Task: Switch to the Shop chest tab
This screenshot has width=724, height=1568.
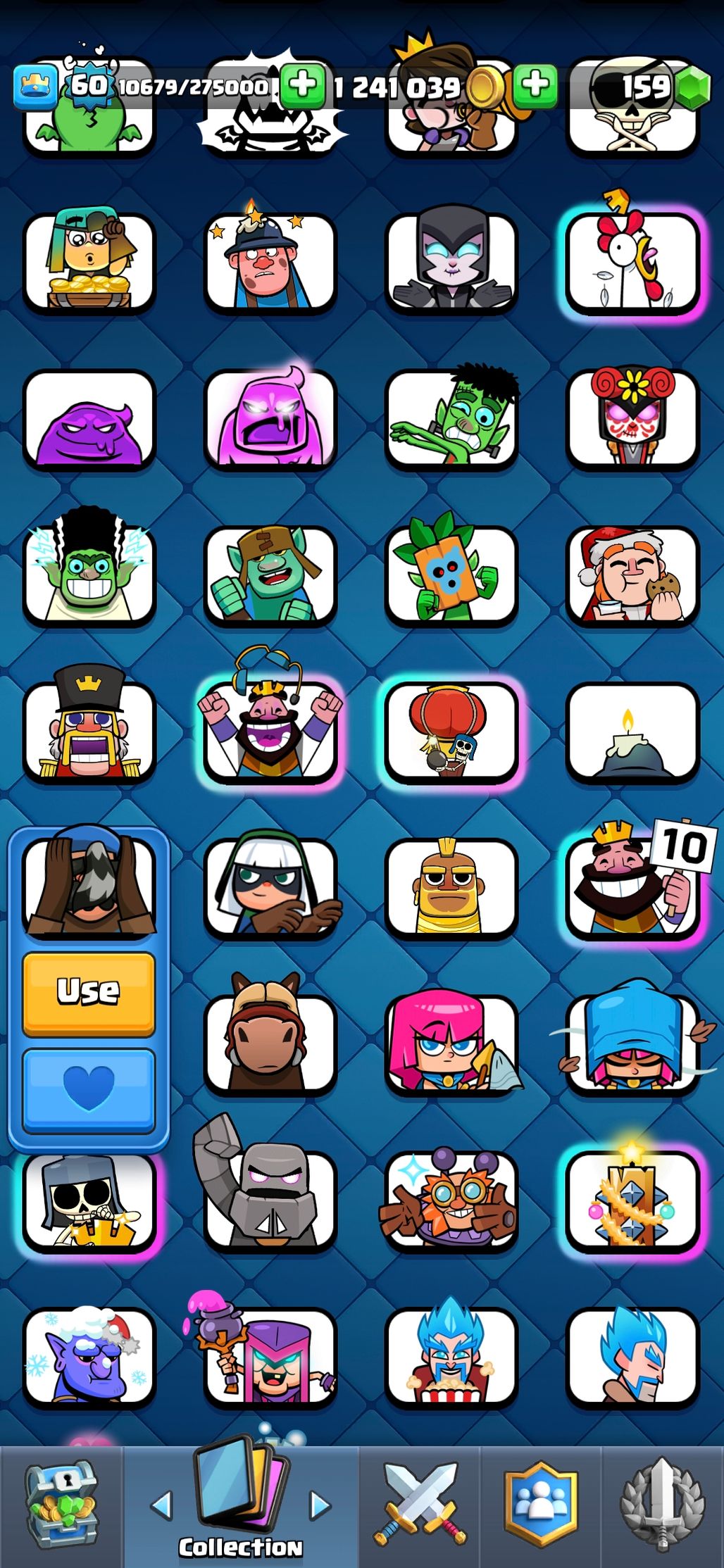Action: [x=61, y=1506]
